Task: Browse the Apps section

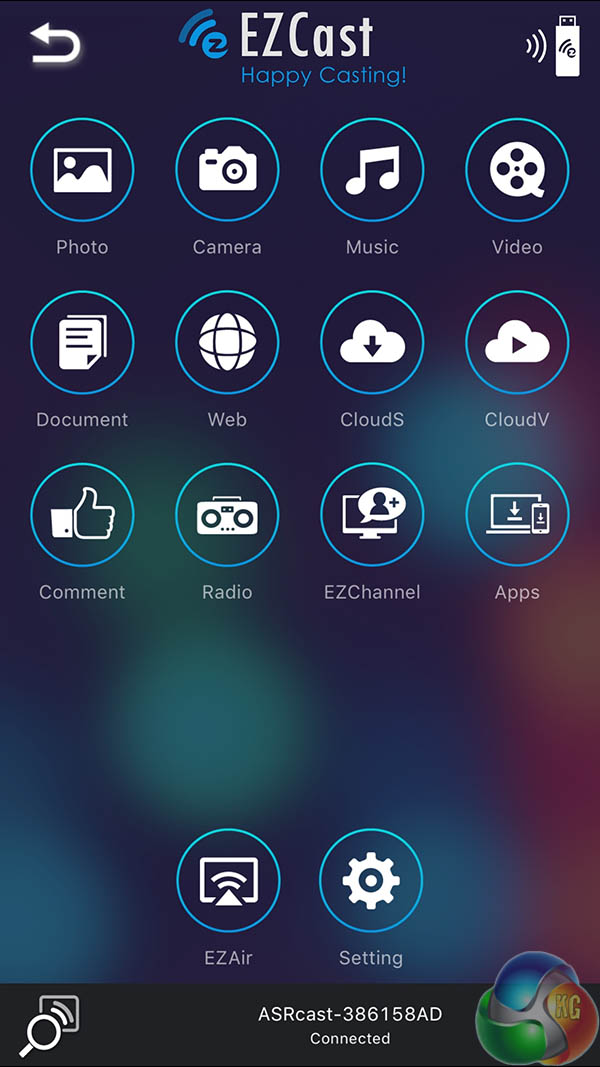Action: tap(517, 515)
